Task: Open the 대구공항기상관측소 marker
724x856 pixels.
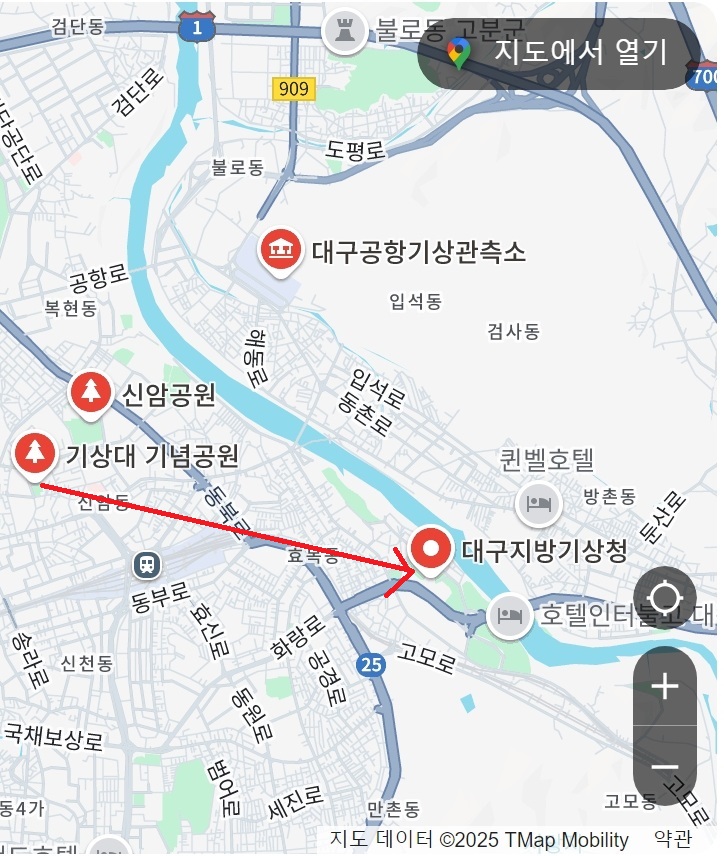Action: (x=281, y=250)
